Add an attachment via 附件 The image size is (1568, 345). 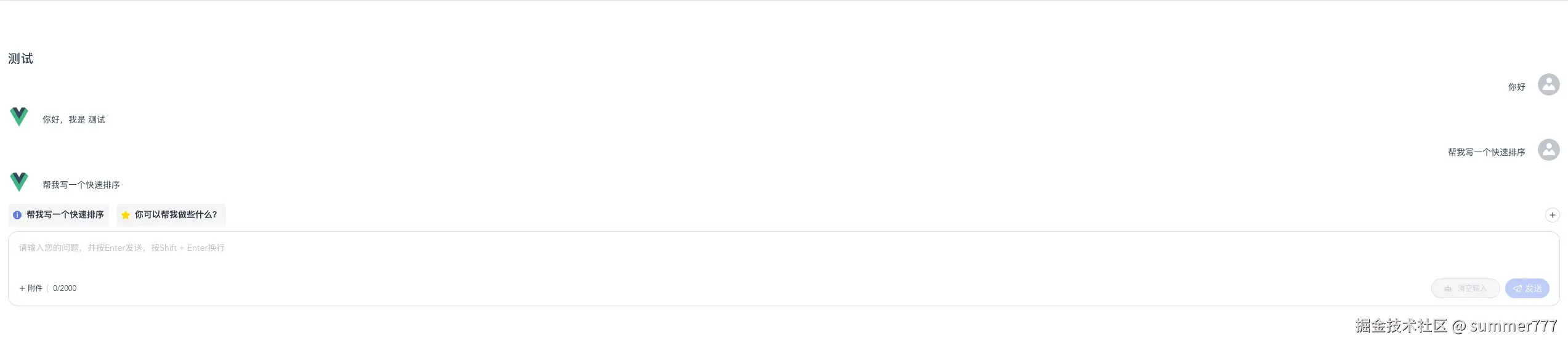pyautogui.click(x=31, y=288)
